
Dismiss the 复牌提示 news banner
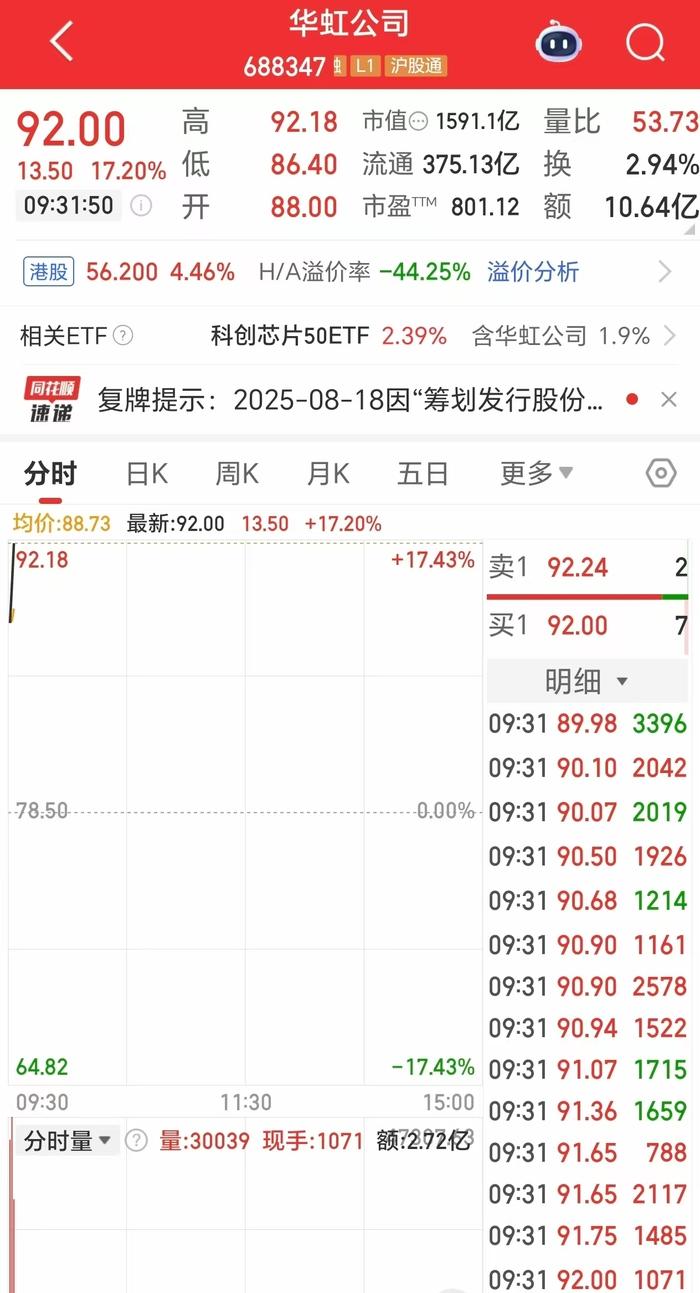[x=669, y=400]
